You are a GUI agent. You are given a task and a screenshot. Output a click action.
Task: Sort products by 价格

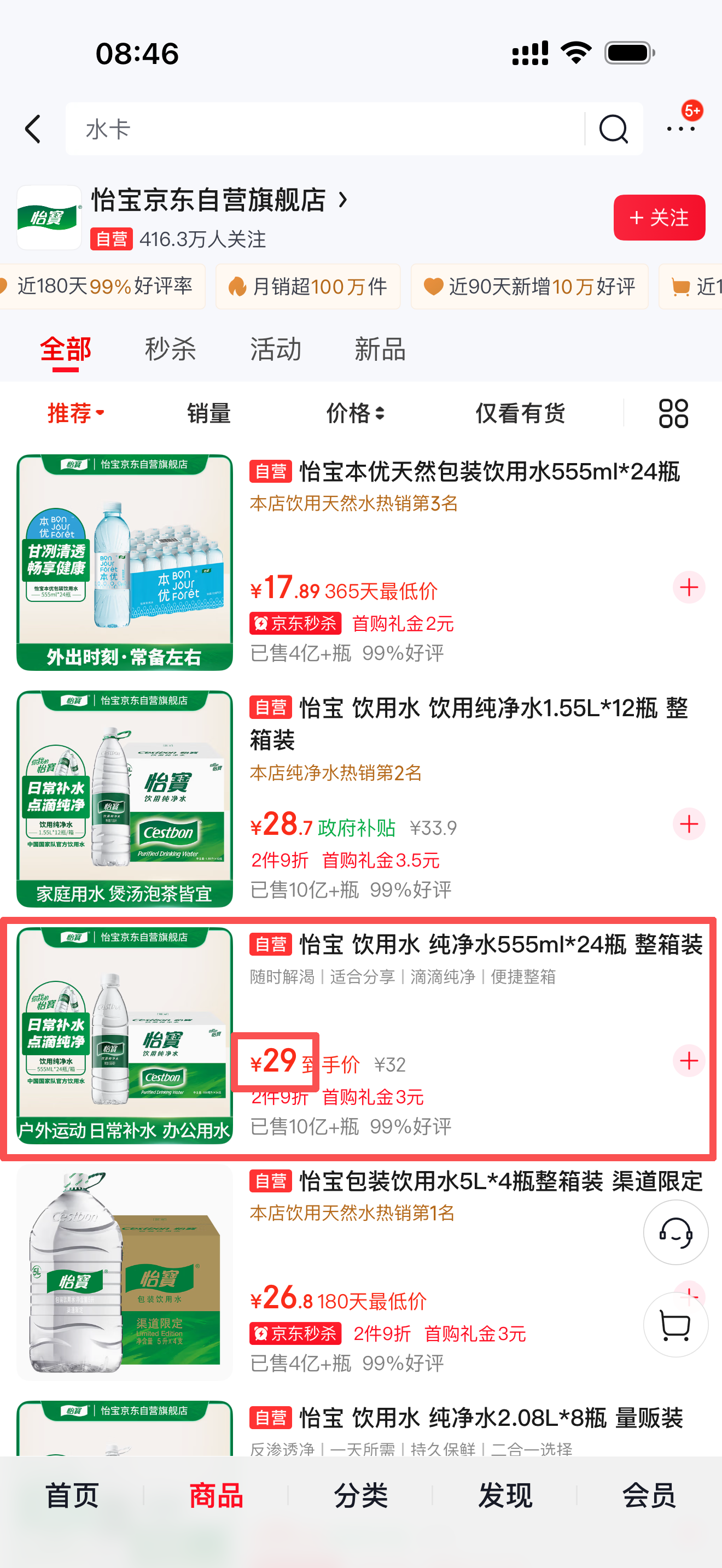[x=355, y=413]
